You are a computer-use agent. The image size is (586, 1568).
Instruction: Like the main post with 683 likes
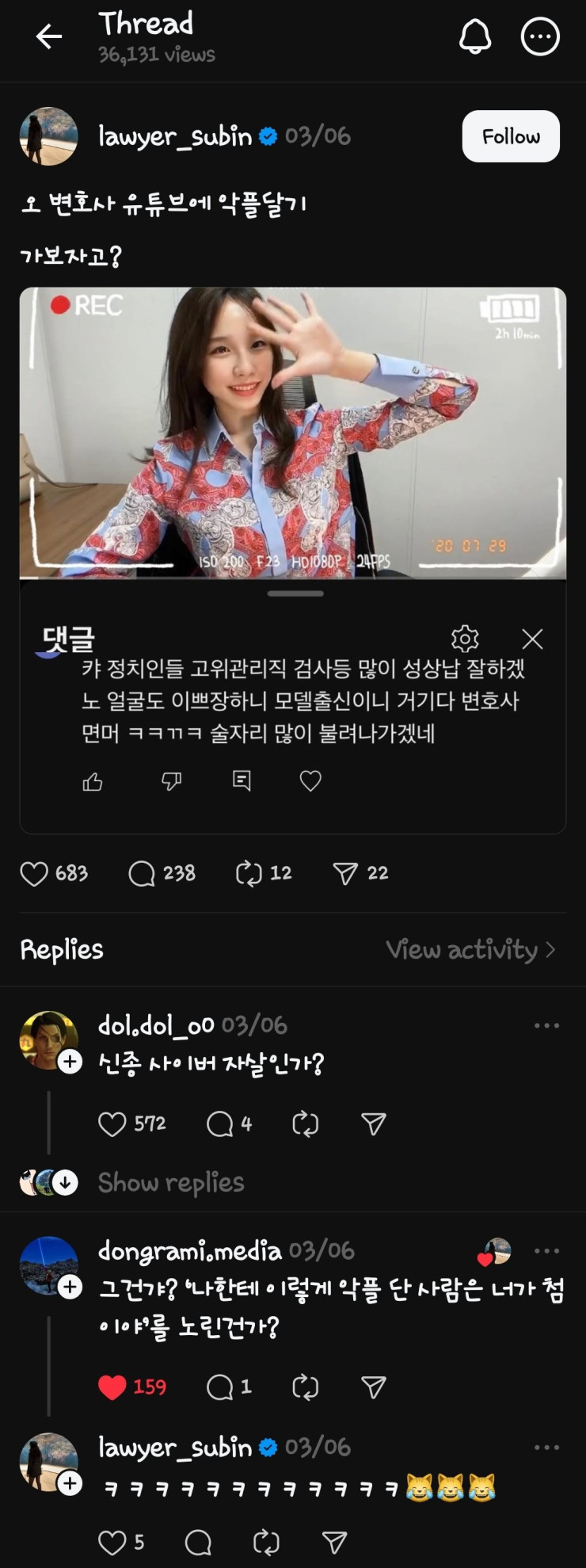pos(34,874)
